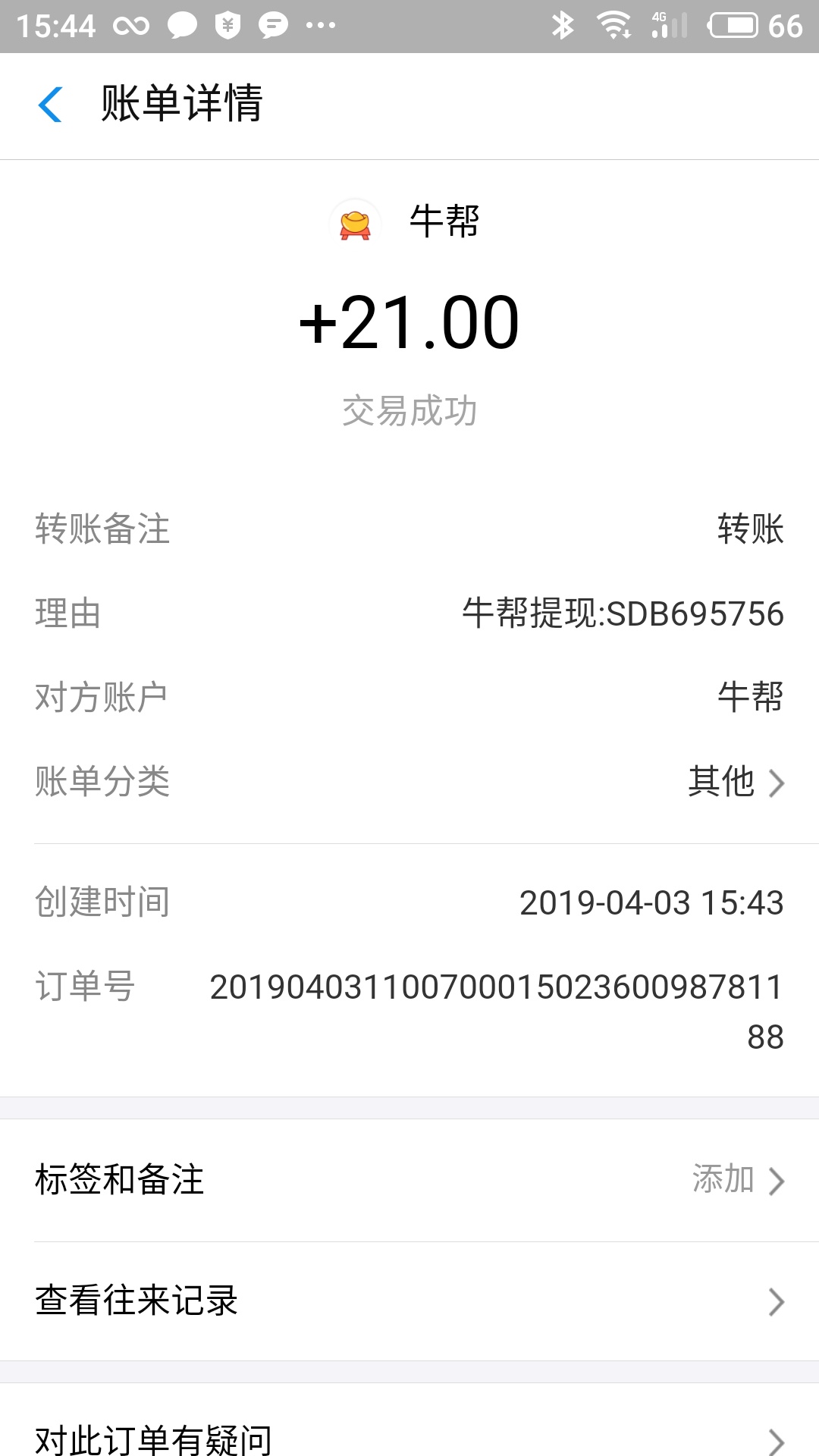Add a tag in 标签和备注

pos(736,1180)
